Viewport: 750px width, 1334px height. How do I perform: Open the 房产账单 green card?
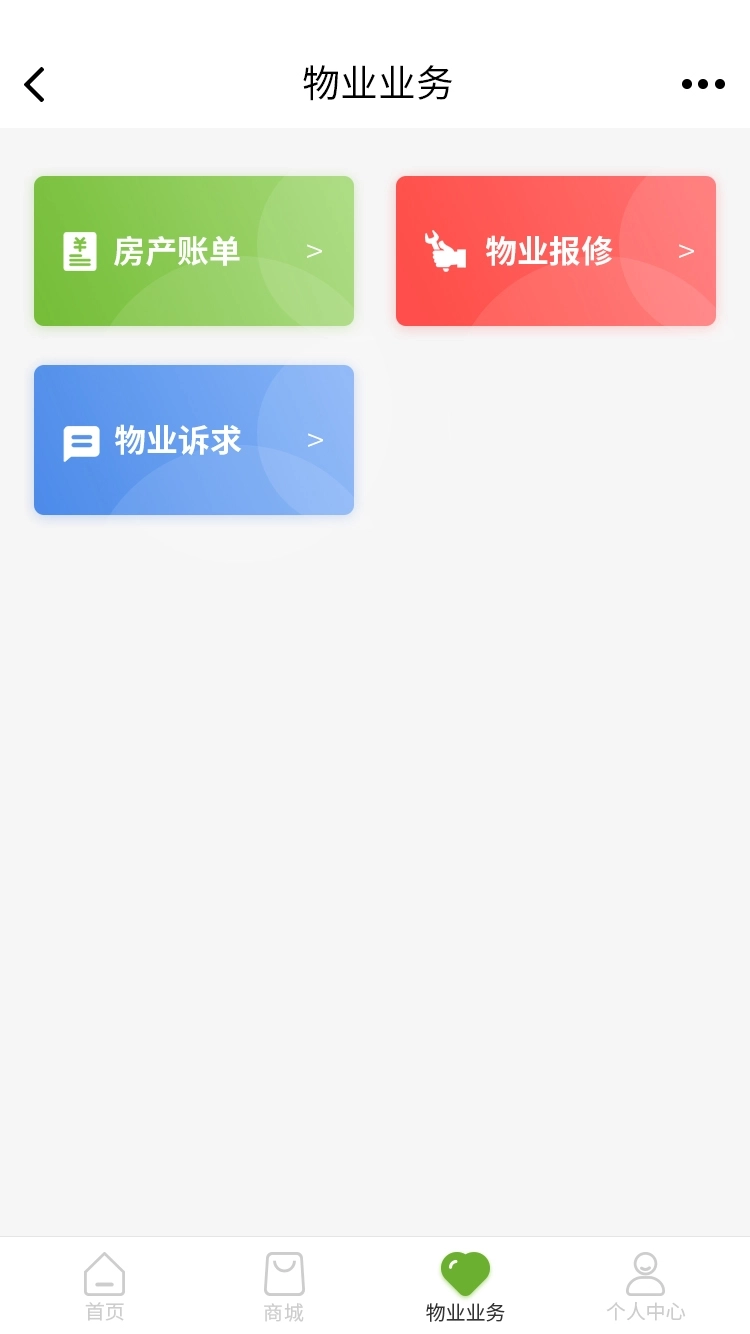click(193, 251)
